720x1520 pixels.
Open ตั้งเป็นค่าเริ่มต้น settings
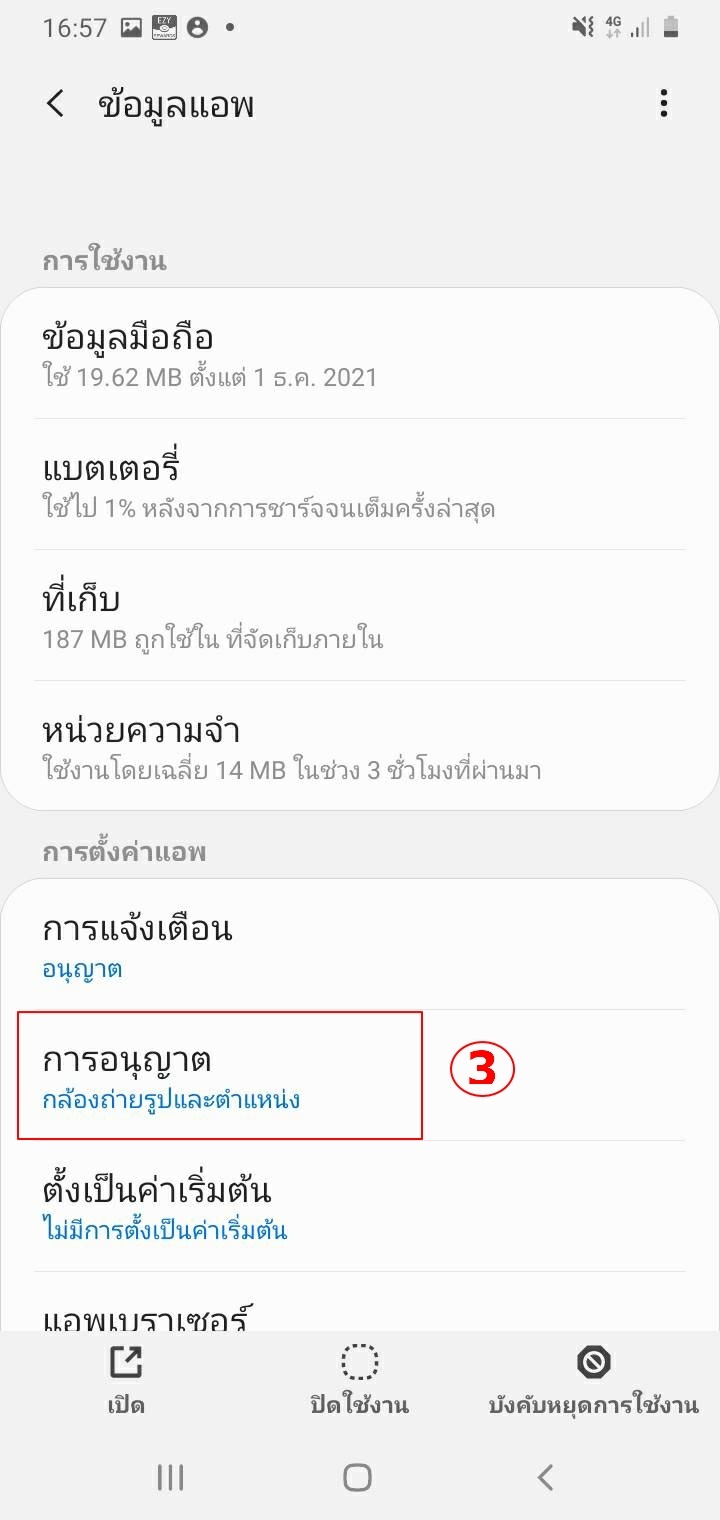click(x=360, y=1207)
